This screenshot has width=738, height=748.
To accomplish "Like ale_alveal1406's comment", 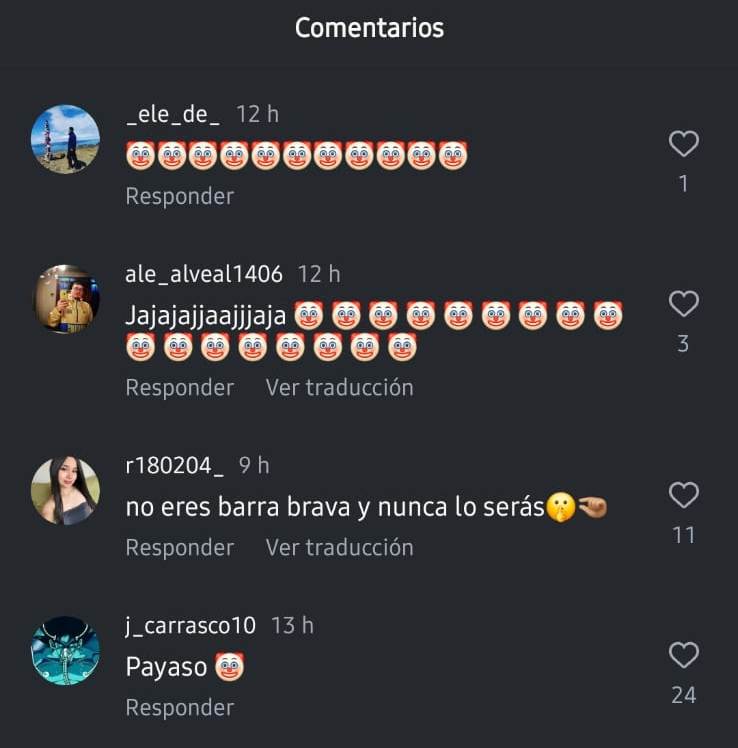I will coord(683,304).
